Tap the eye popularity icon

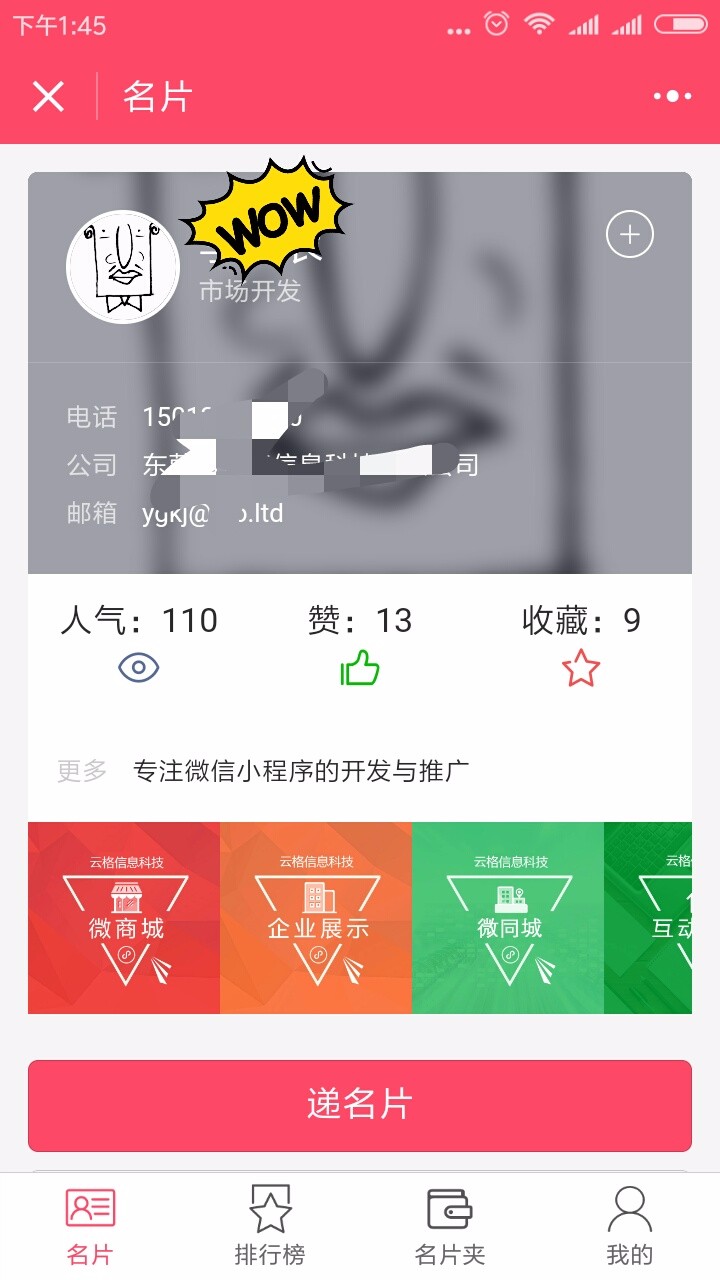[139, 668]
